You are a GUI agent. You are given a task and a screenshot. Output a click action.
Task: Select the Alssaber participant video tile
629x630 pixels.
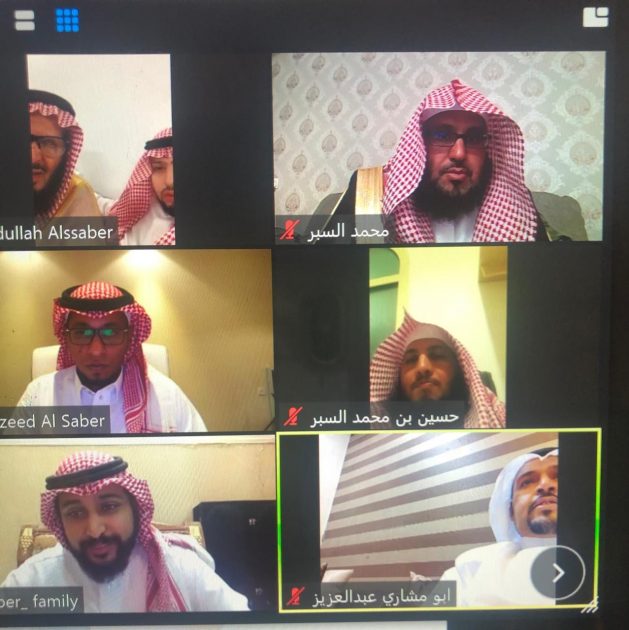pos(98,148)
